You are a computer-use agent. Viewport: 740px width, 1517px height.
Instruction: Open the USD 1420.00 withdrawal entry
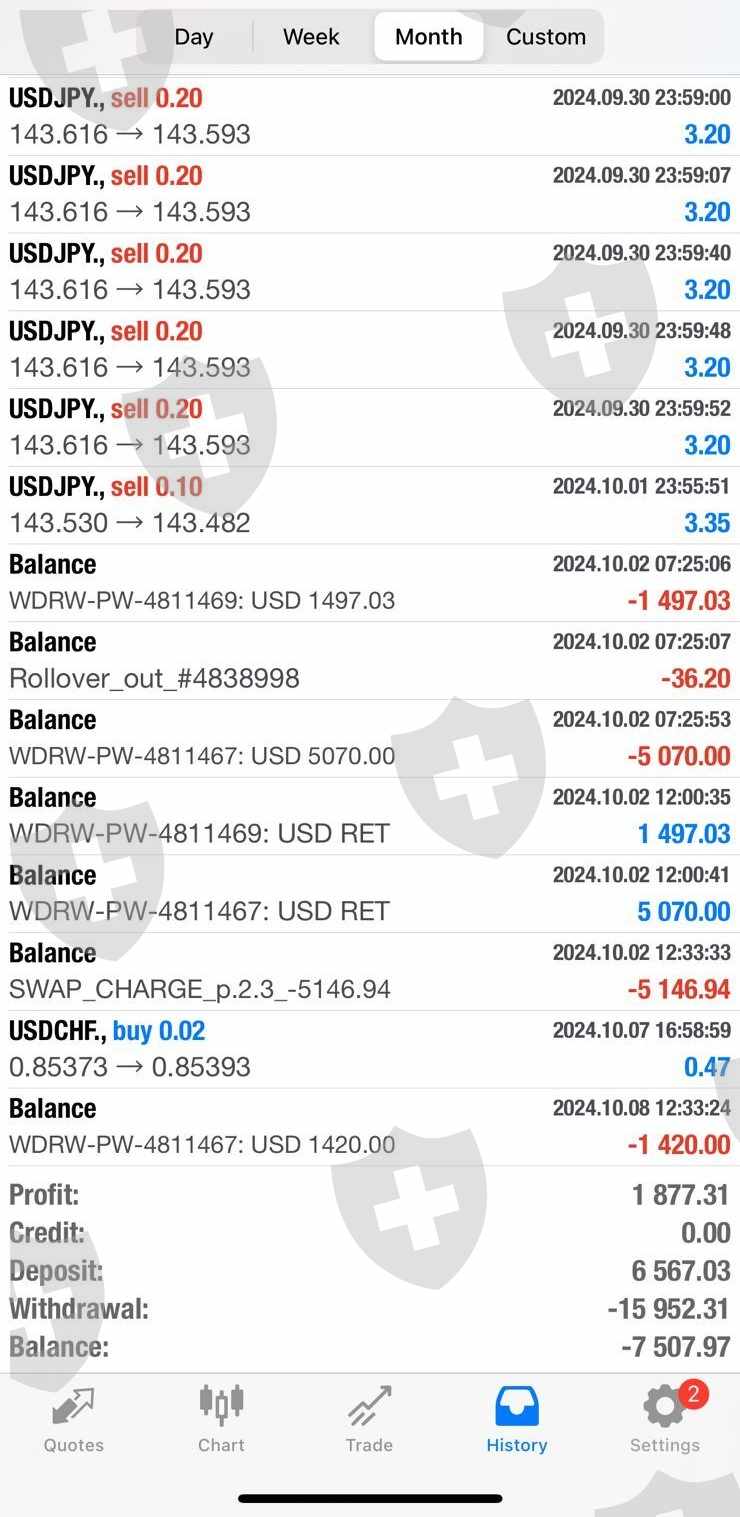pyautogui.click(x=370, y=1127)
